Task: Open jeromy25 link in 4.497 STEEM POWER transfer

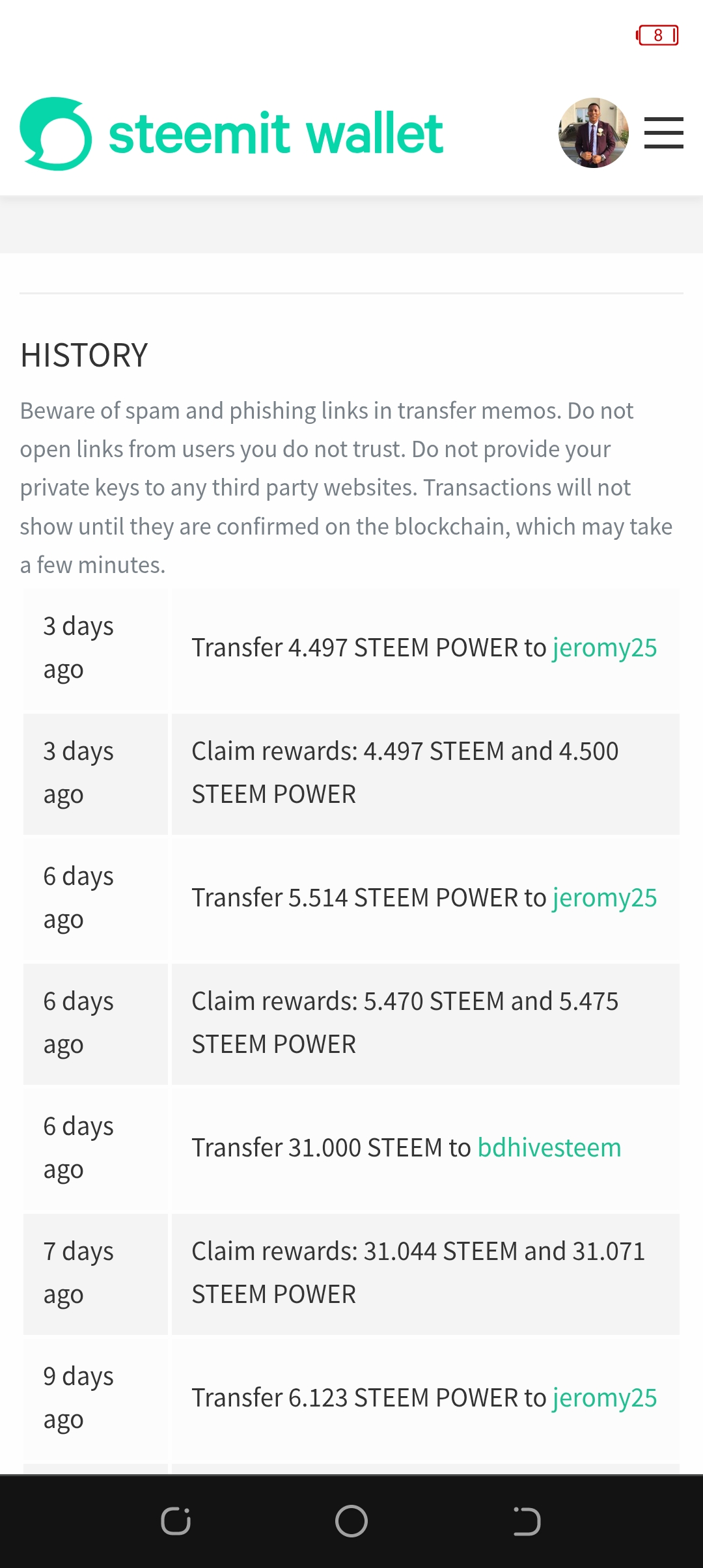Action: click(604, 648)
